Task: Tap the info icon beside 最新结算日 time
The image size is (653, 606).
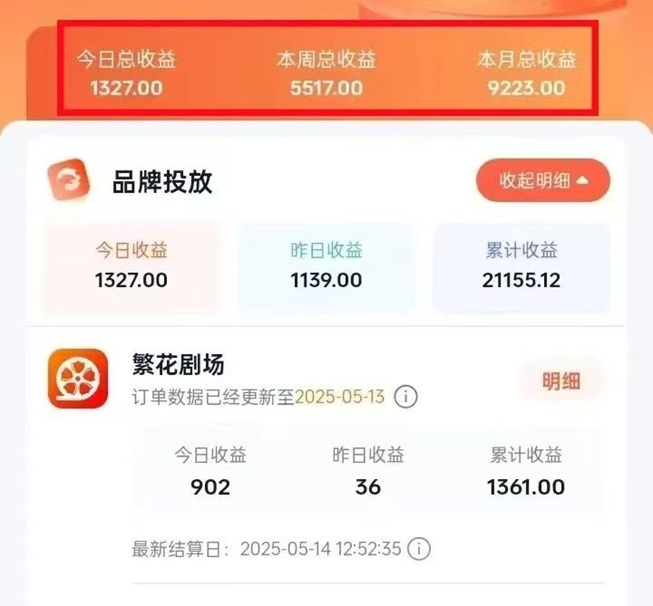Action: click(419, 549)
